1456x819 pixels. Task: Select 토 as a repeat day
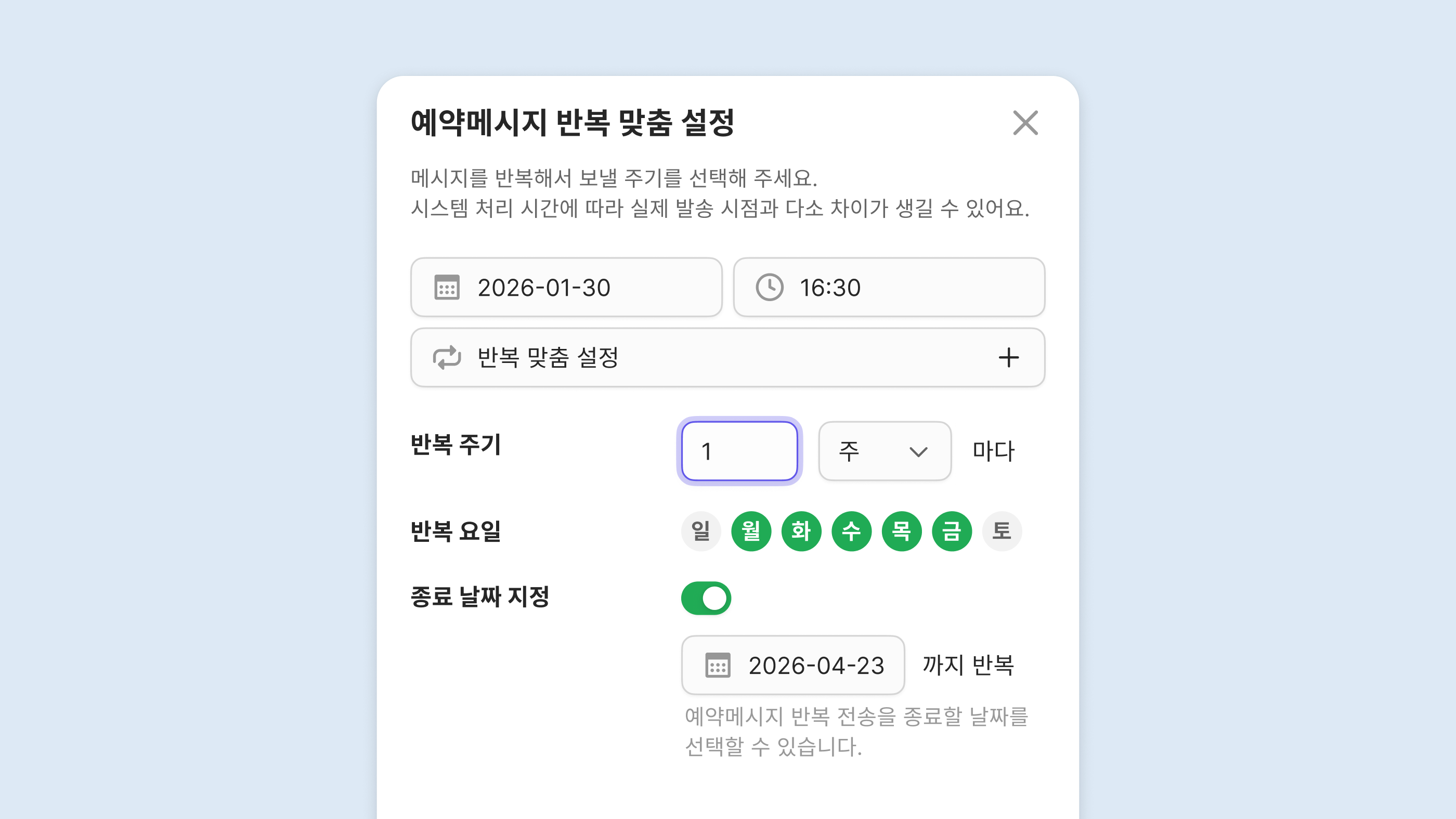[1002, 531]
